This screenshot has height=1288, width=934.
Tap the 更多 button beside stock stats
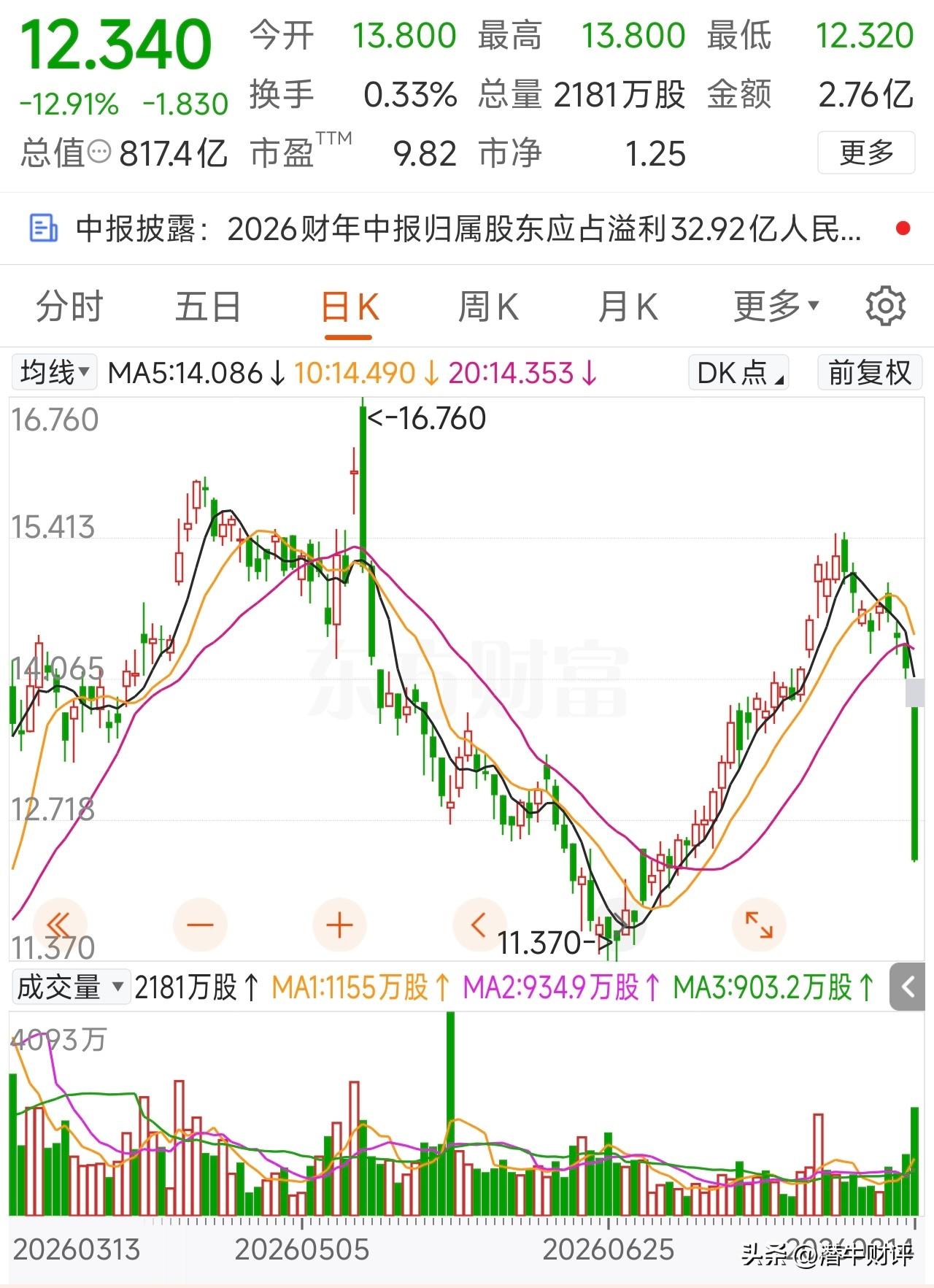tap(866, 153)
